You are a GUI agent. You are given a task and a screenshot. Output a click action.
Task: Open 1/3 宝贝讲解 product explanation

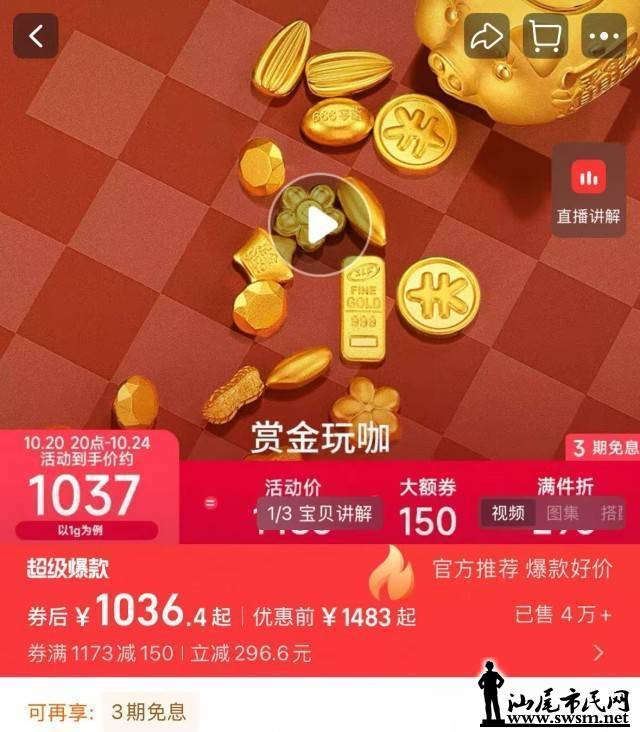click(x=320, y=513)
